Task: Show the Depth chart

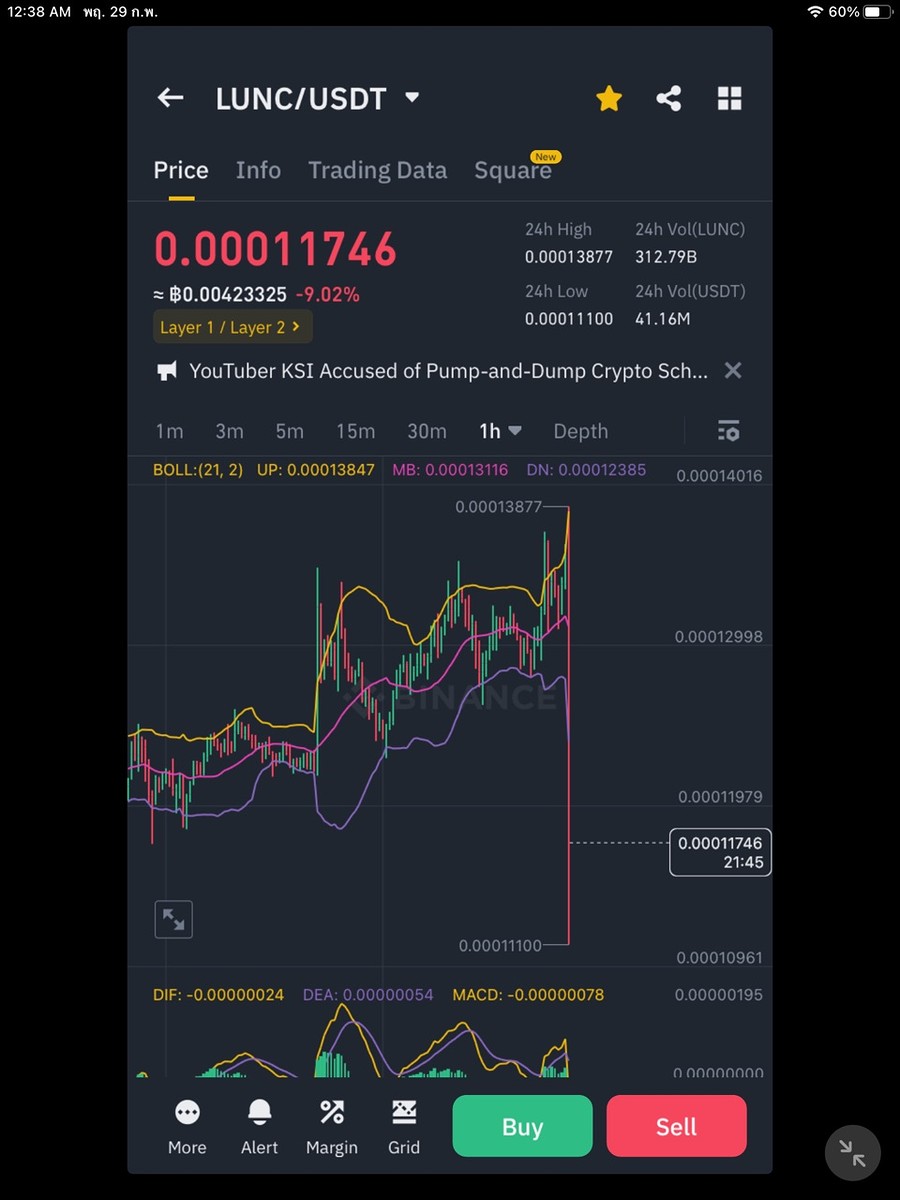Action: (580, 431)
